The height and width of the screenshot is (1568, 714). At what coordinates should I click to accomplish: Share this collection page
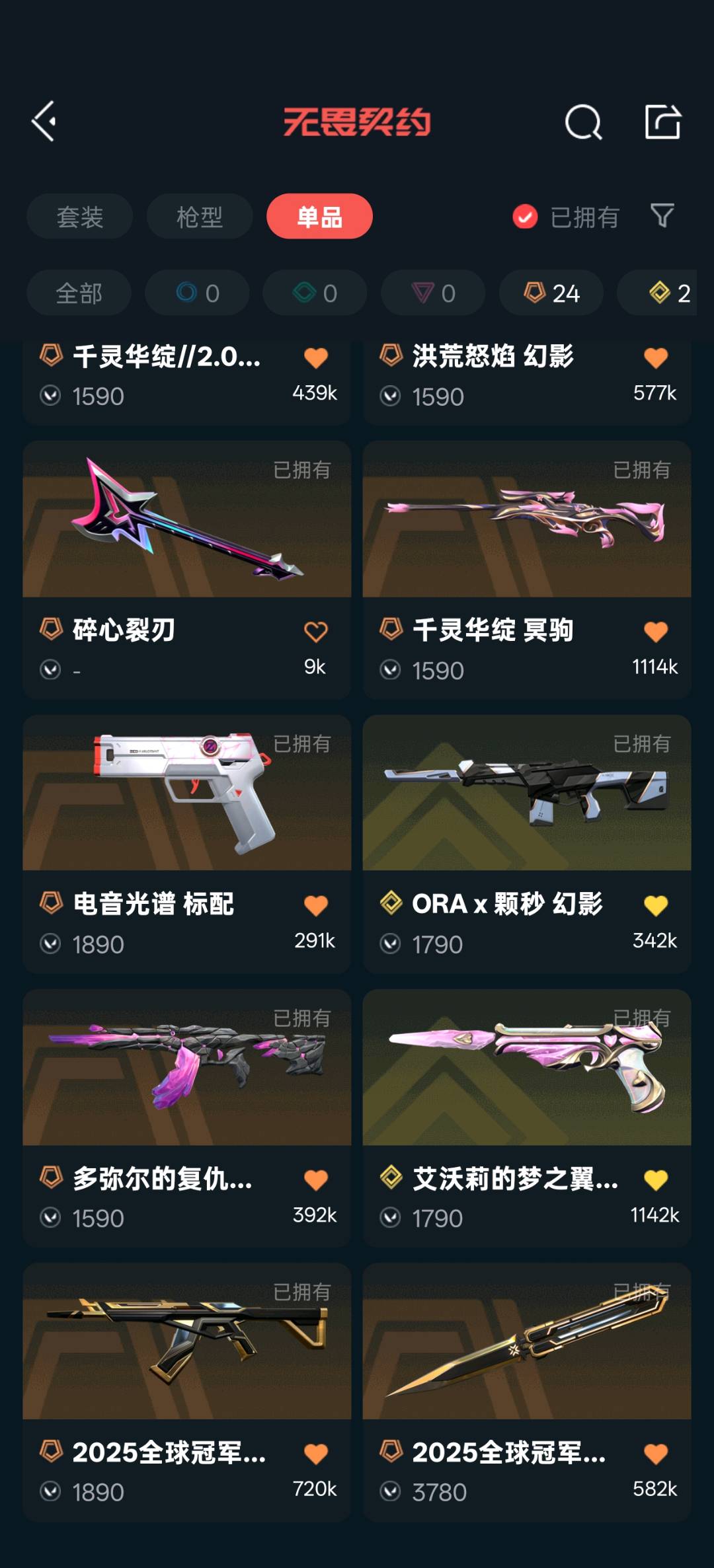(x=662, y=122)
